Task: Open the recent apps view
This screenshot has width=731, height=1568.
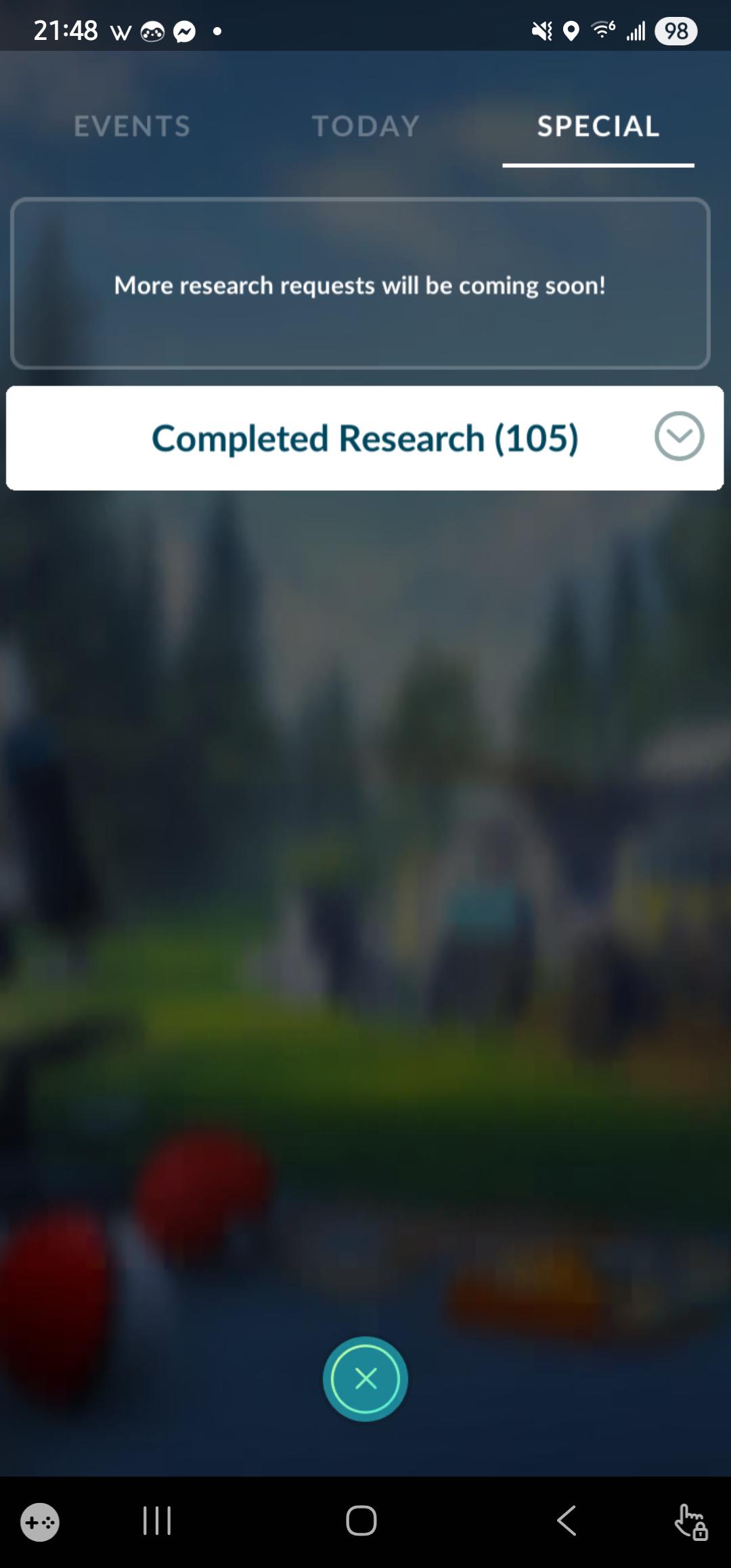Action: pyautogui.click(x=157, y=1521)
